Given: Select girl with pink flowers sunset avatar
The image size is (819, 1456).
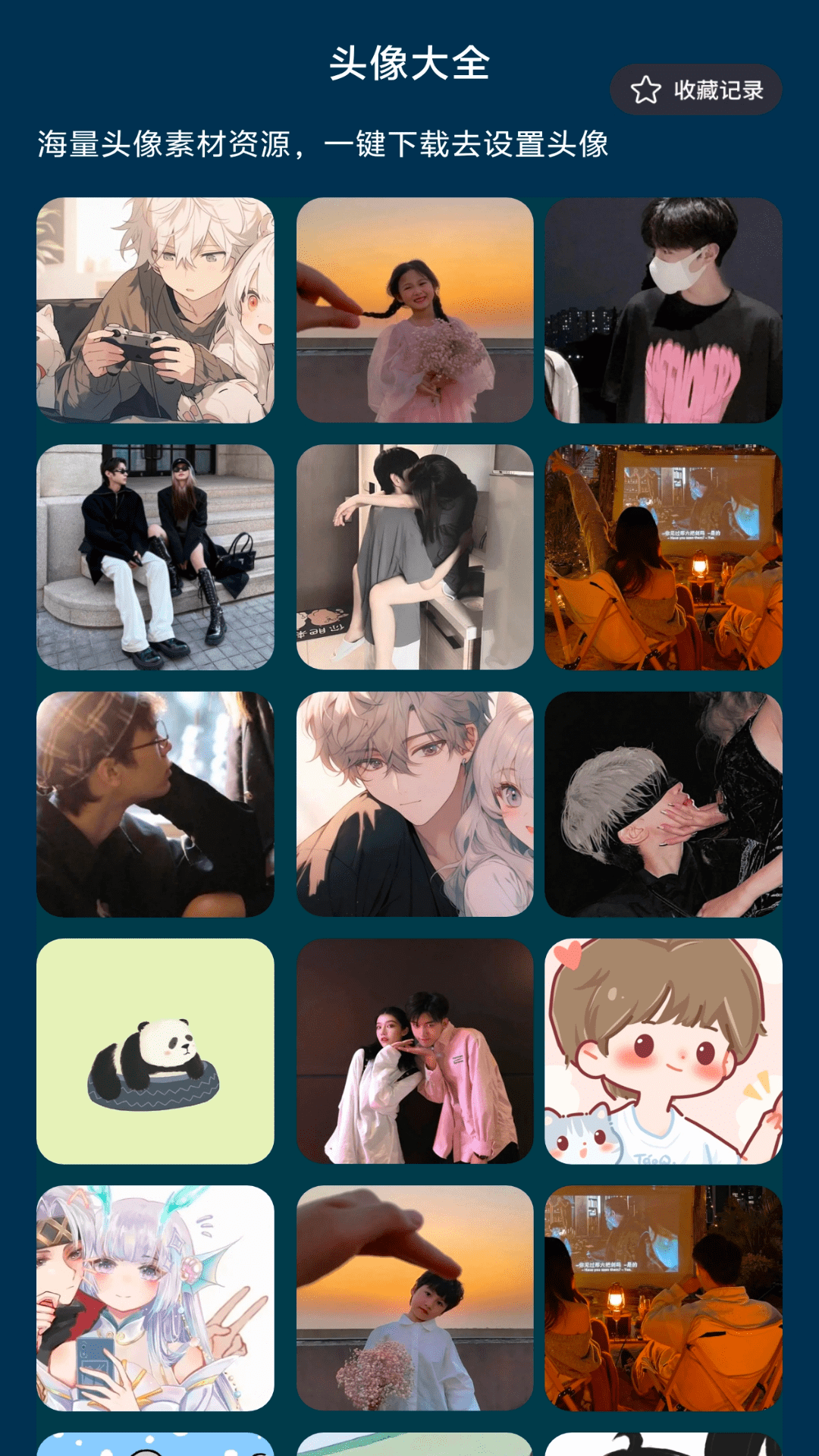Looking at the screenshot, I should pos(415,310).
